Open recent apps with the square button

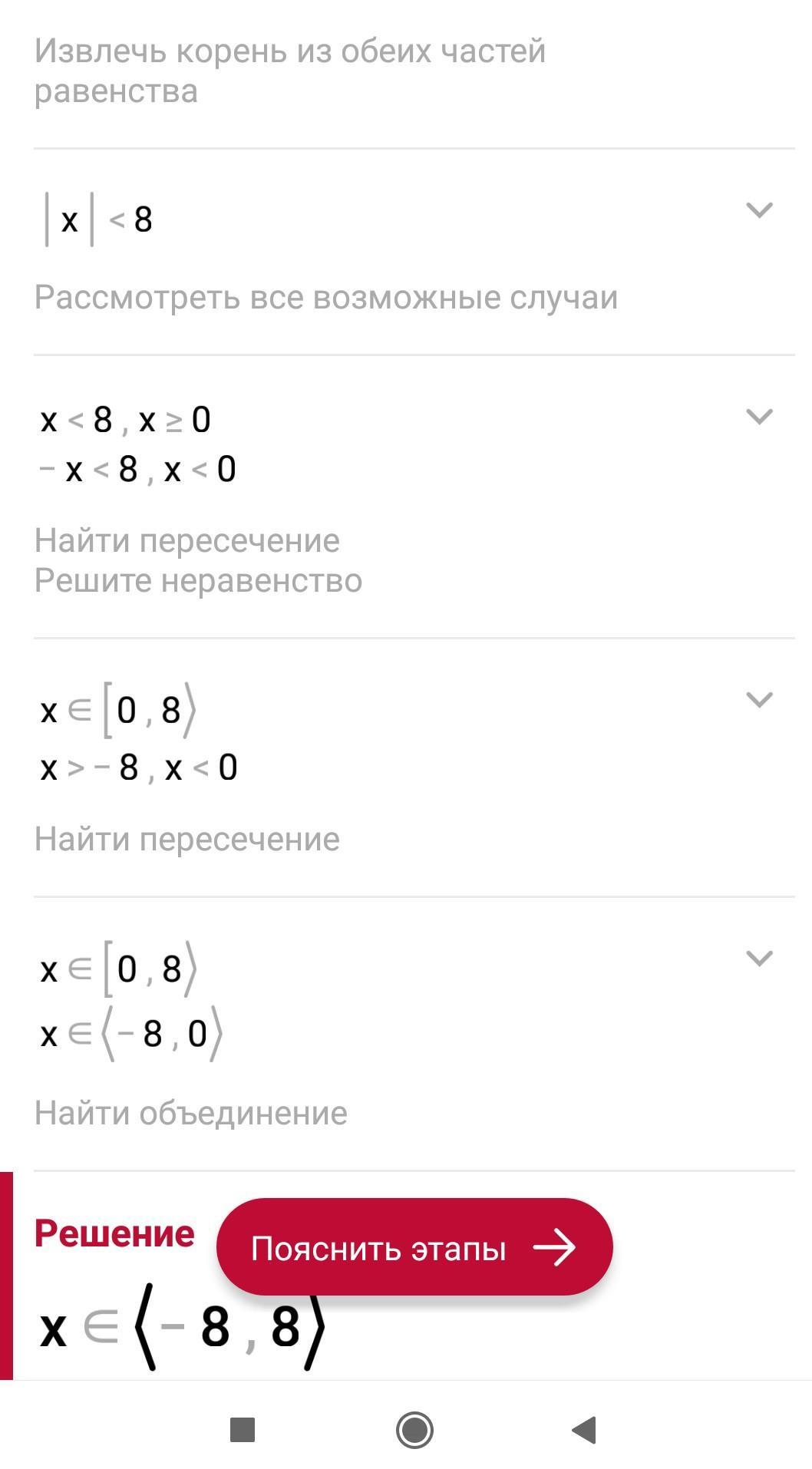243,1430
